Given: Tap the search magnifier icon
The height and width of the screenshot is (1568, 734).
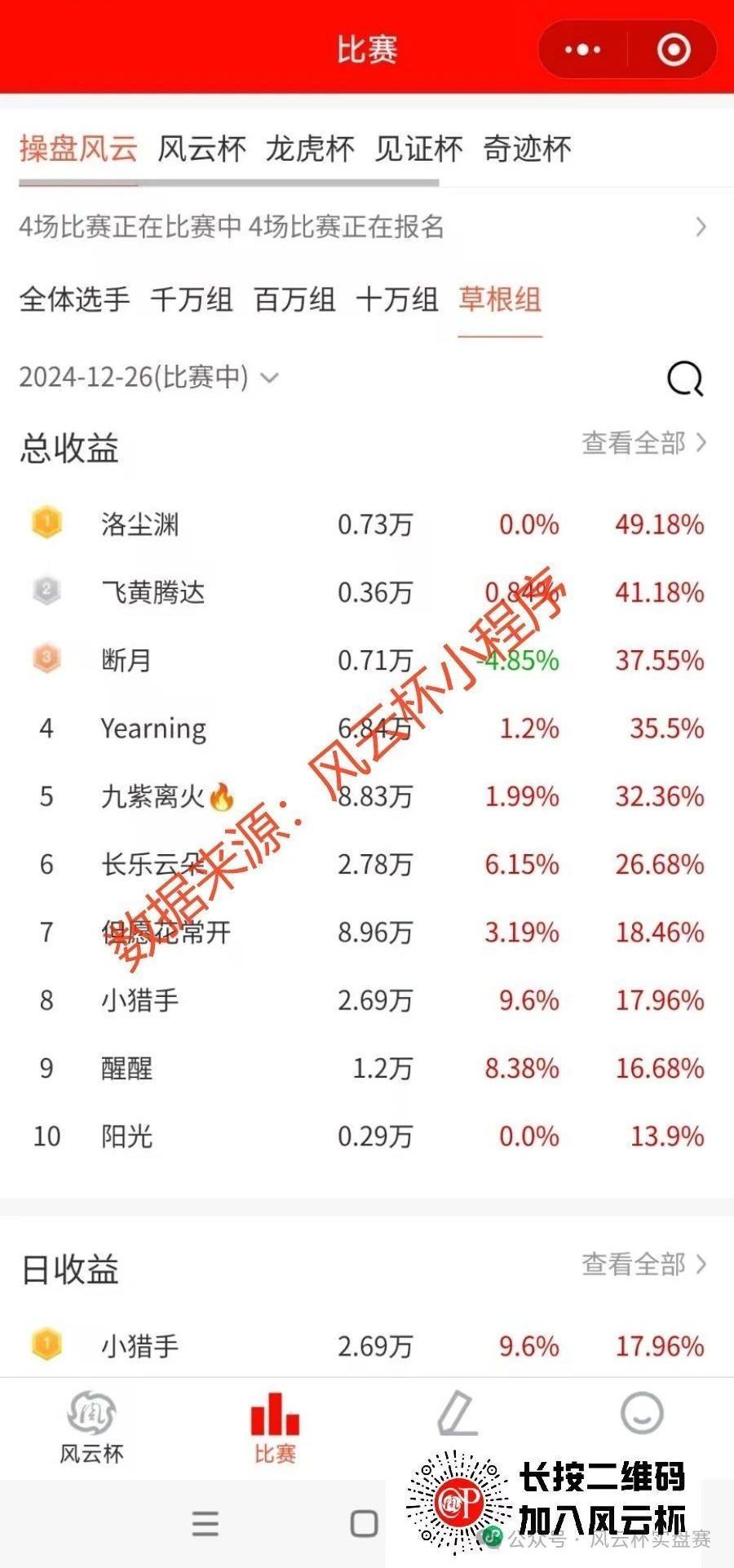Looking at the screenshot, I should click(685, 379).
